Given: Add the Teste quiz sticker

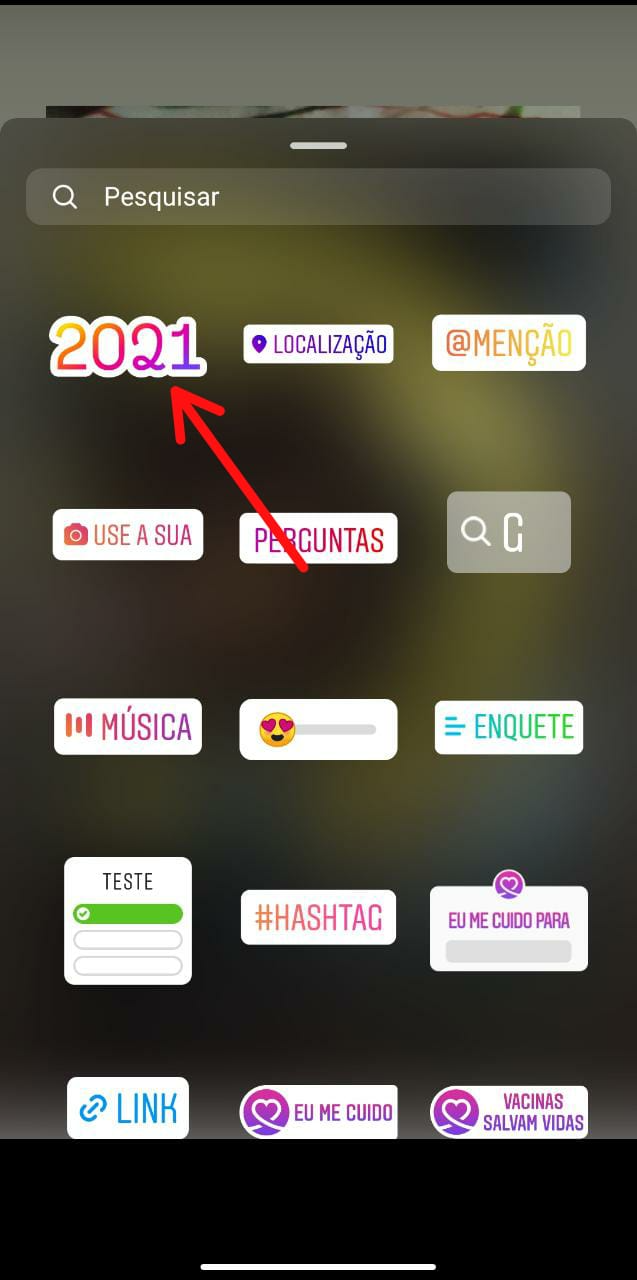Looking at the screenshot, I should point(128,920).
